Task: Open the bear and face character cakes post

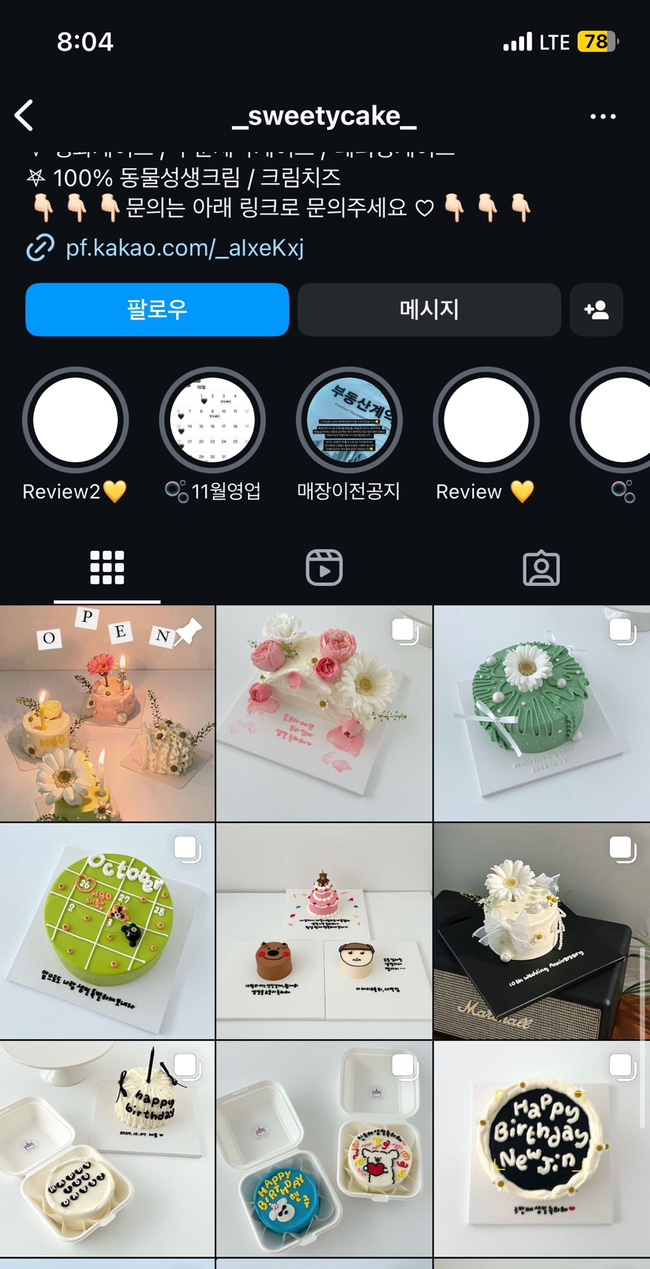Action: click(x=324, y=931)
